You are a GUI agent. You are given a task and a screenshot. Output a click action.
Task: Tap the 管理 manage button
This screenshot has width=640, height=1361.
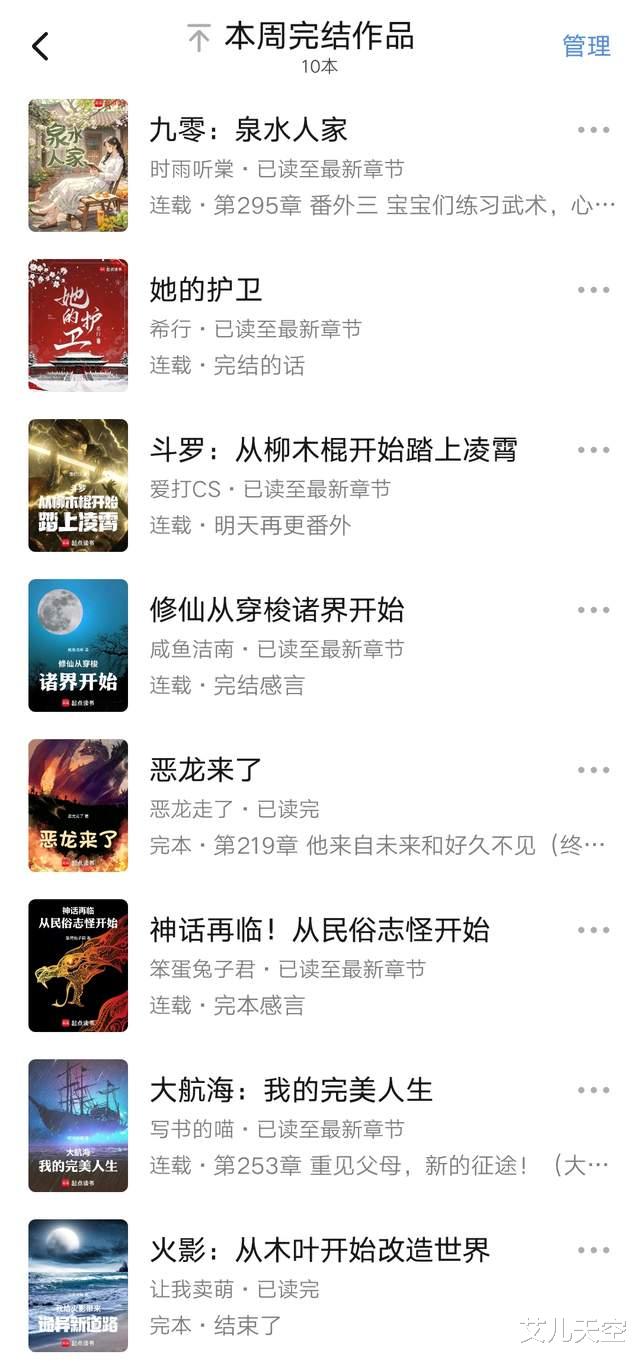[586, 46]
